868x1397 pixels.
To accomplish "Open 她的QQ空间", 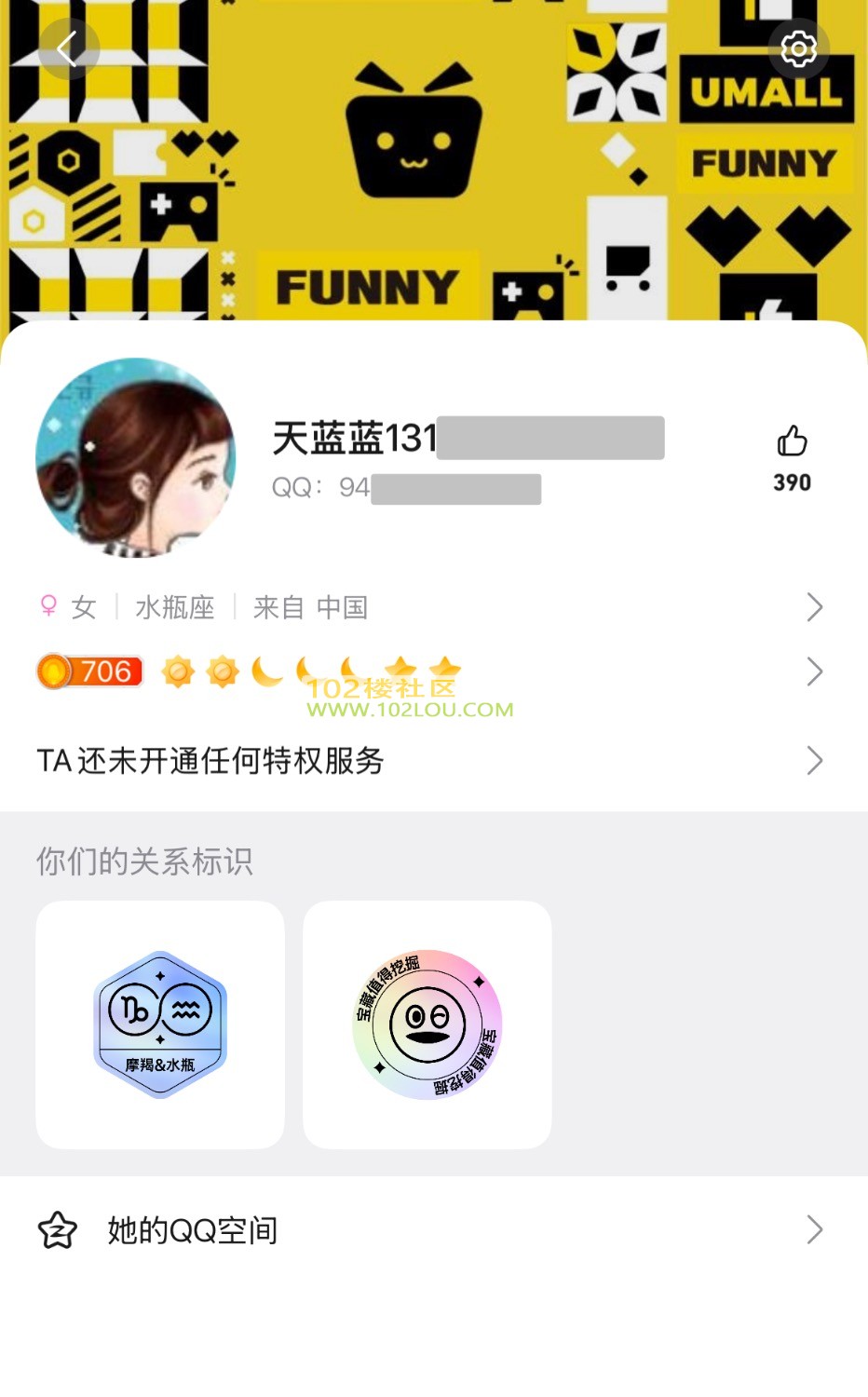I will 428,1230.
